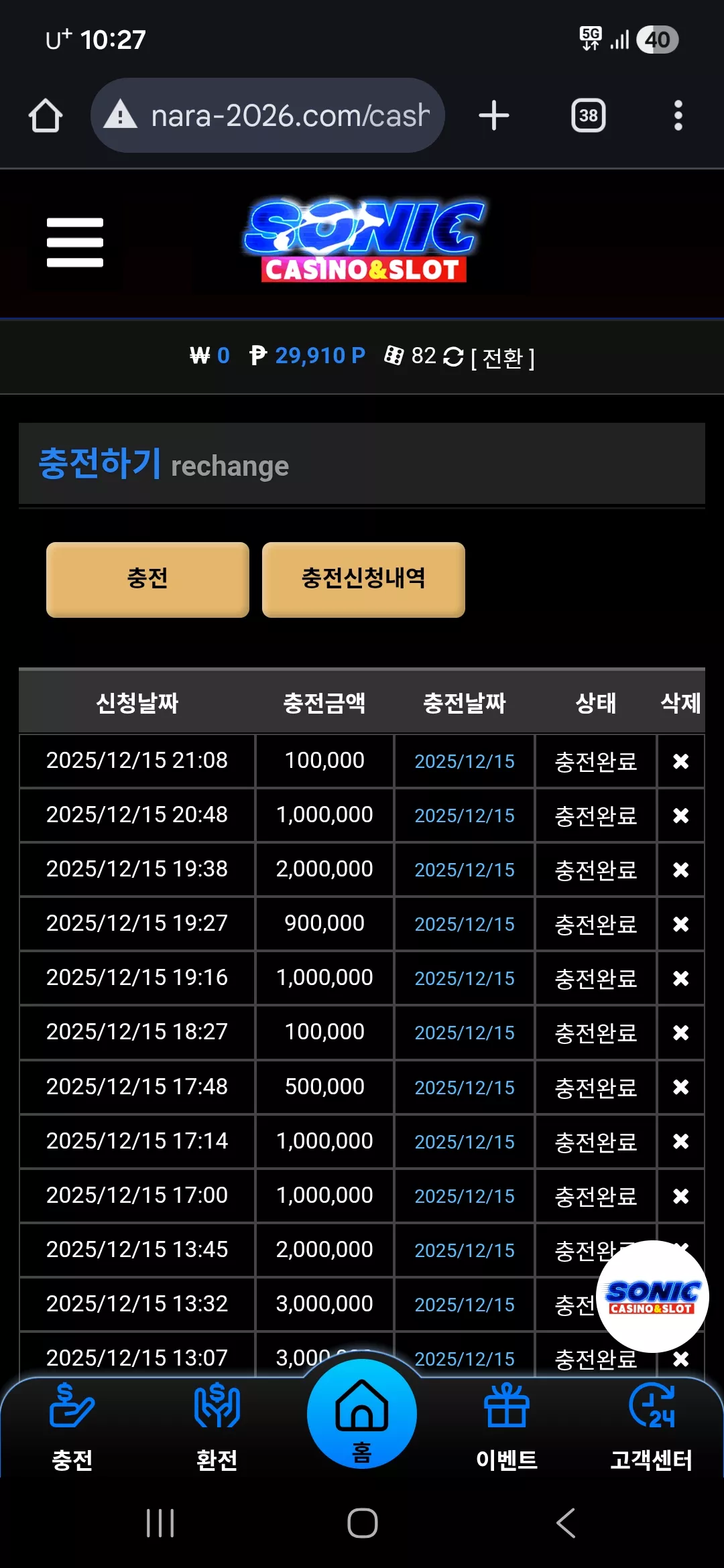Open a new browser tab

[x=494, y=115]
